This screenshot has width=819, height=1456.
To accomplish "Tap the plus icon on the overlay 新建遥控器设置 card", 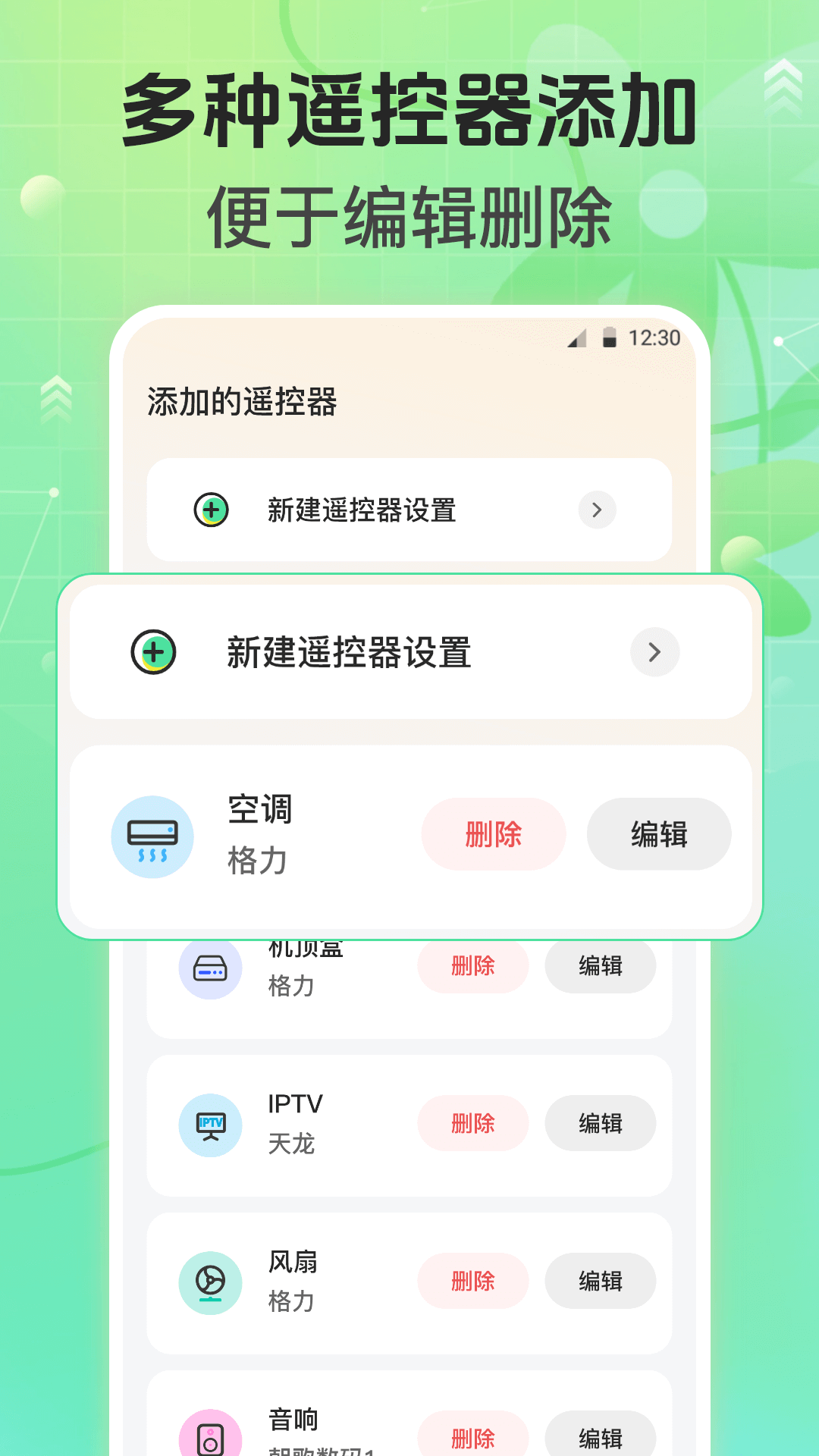I will click(154, 652).
